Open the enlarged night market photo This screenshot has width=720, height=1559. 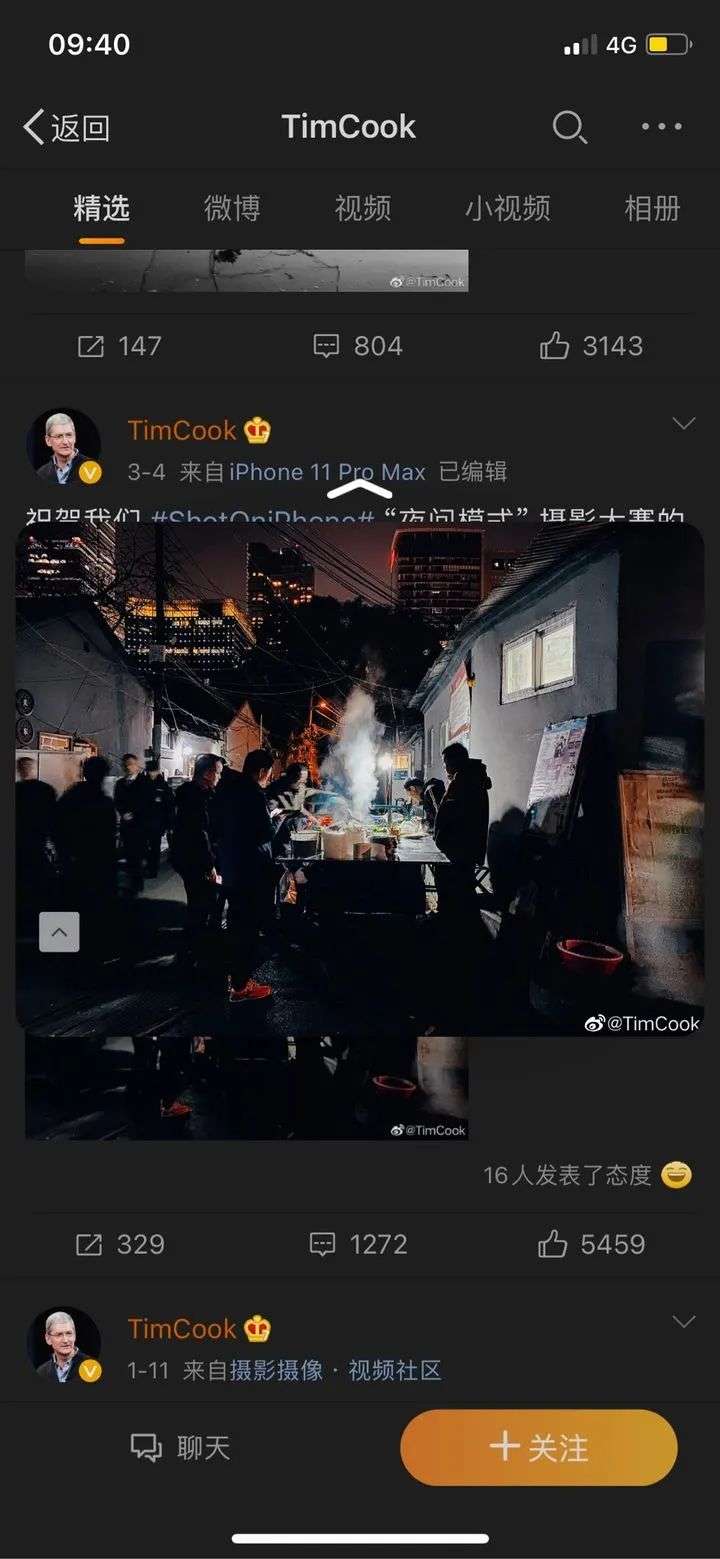coord(360,779)
